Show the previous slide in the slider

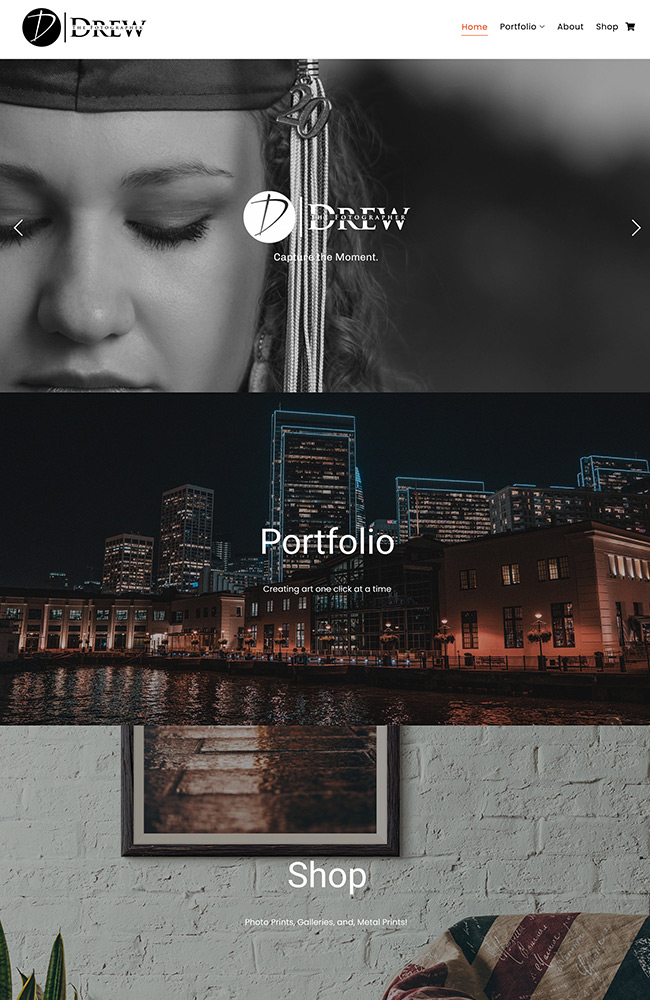[18, 228]
